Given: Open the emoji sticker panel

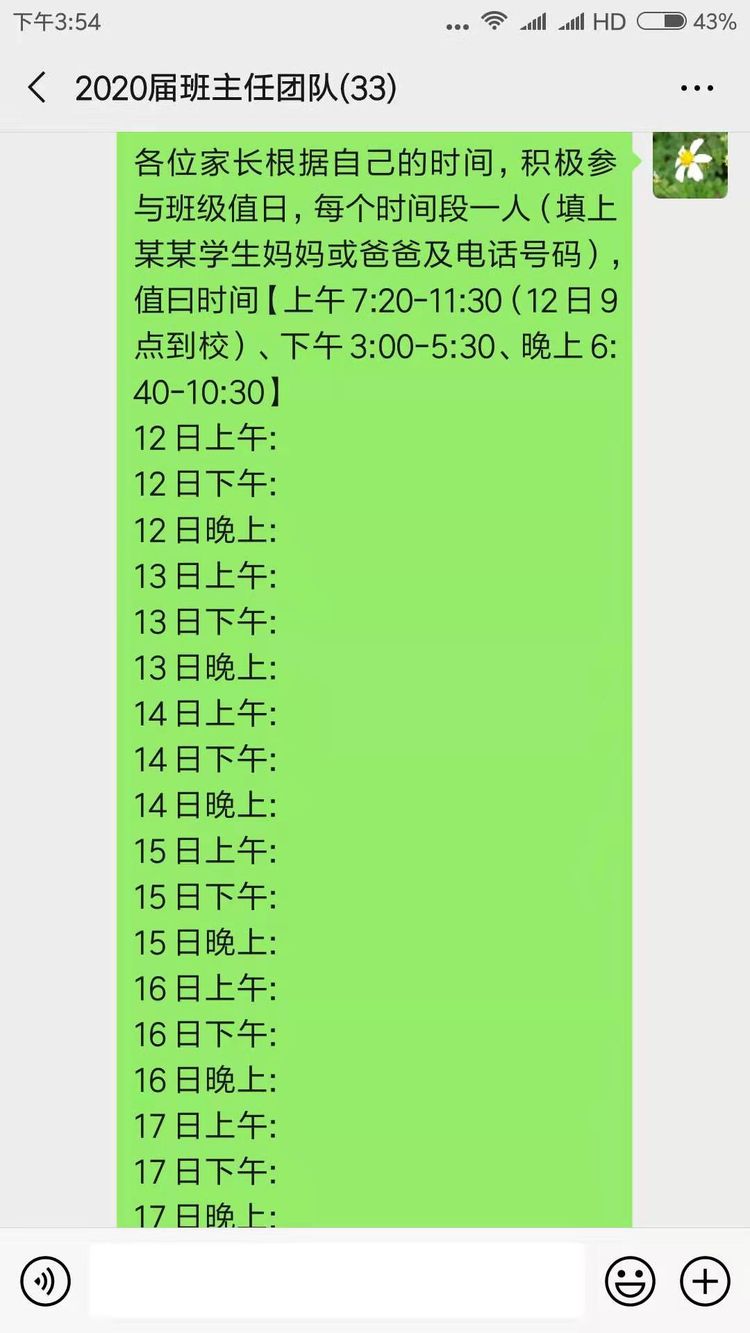Looking at the screenshot, I should point(630,1280).
